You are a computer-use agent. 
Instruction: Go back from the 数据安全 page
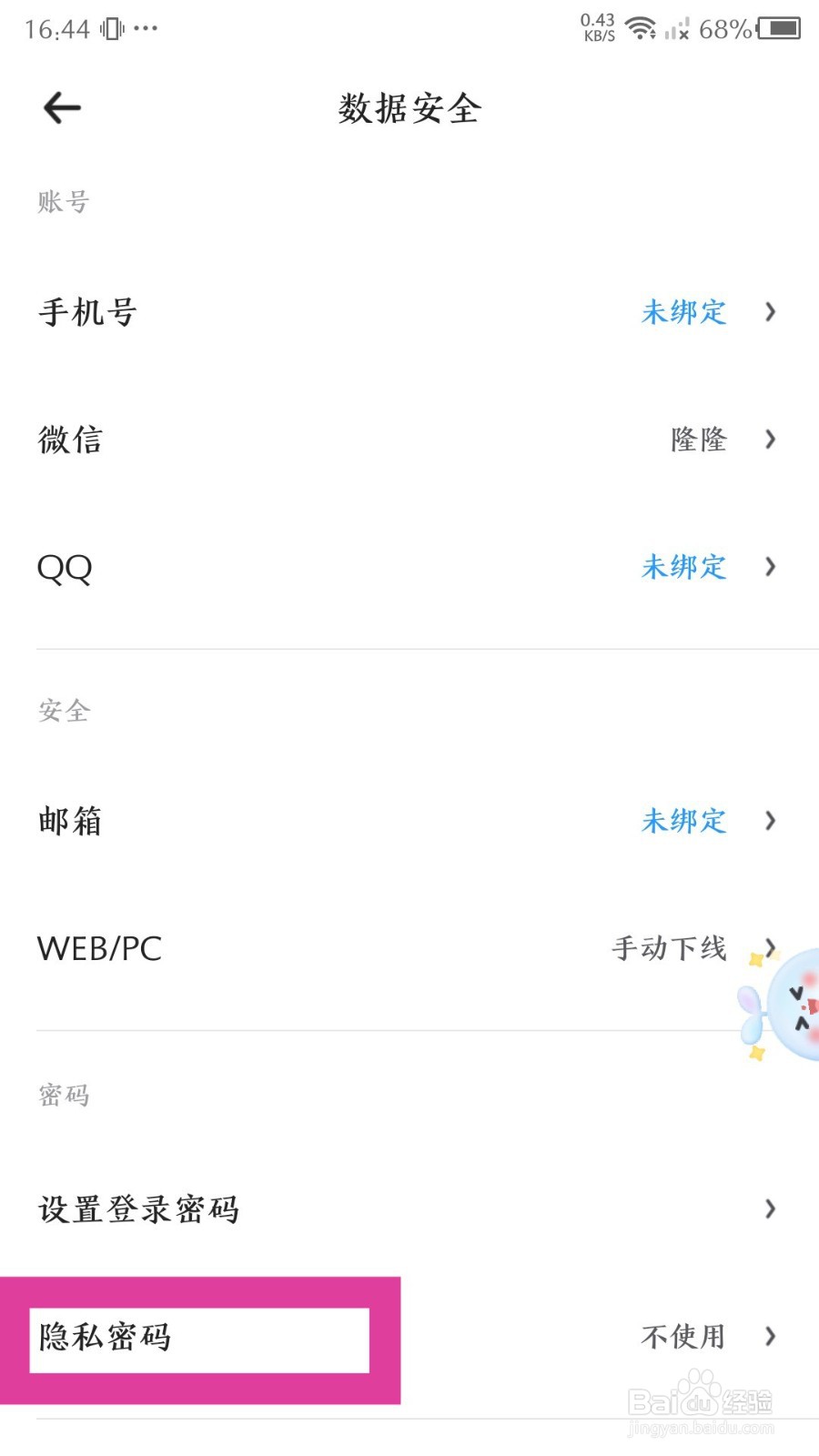62,108
